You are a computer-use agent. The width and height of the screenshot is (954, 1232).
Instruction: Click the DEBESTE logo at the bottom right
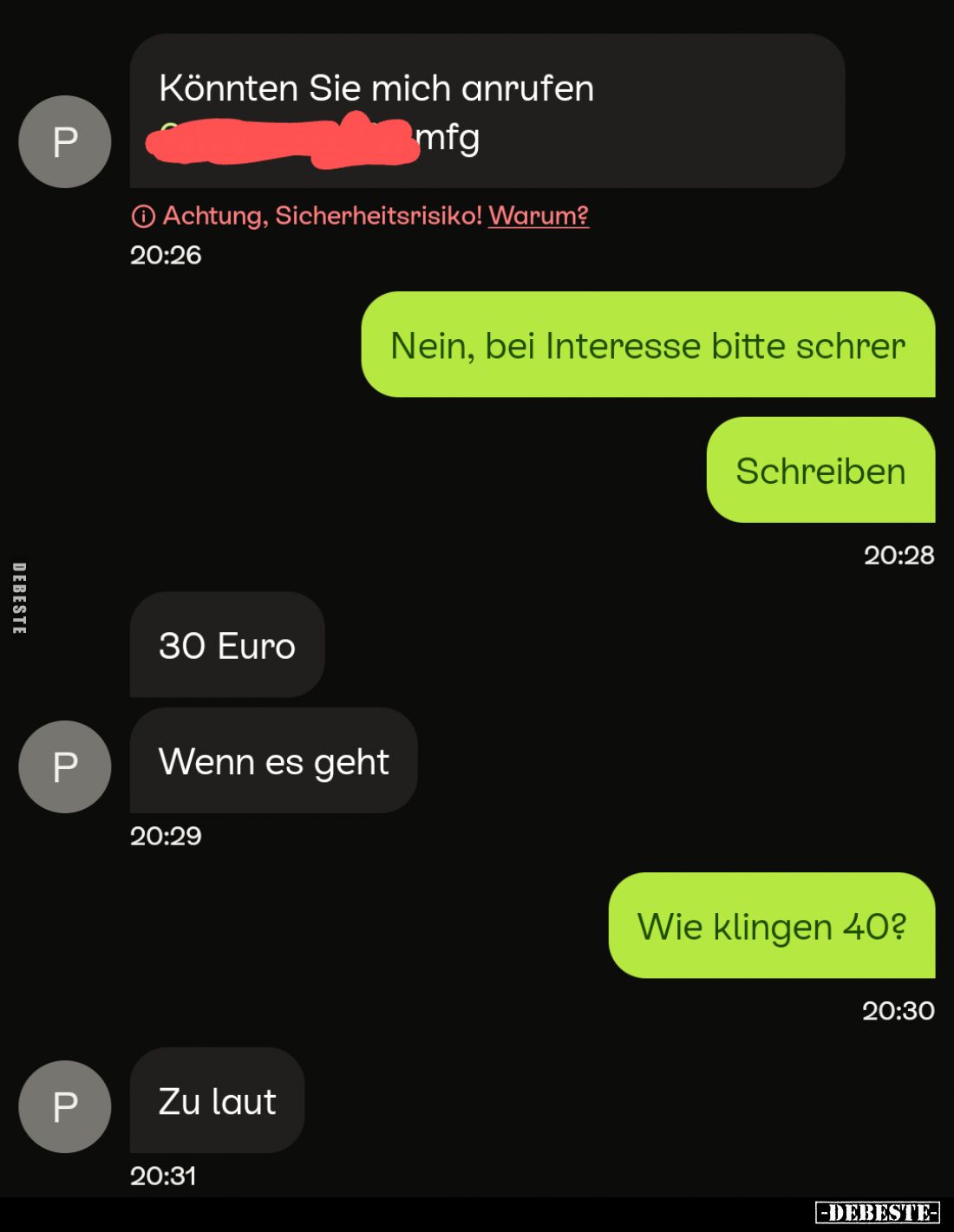(876, 1212)
